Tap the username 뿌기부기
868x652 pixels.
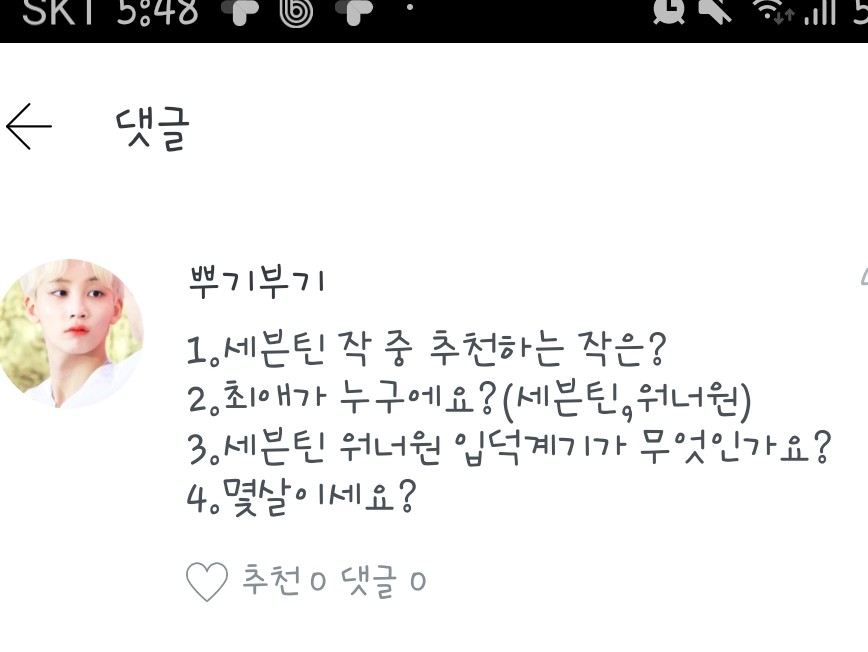pyautogui.click(x=257, y=282)
